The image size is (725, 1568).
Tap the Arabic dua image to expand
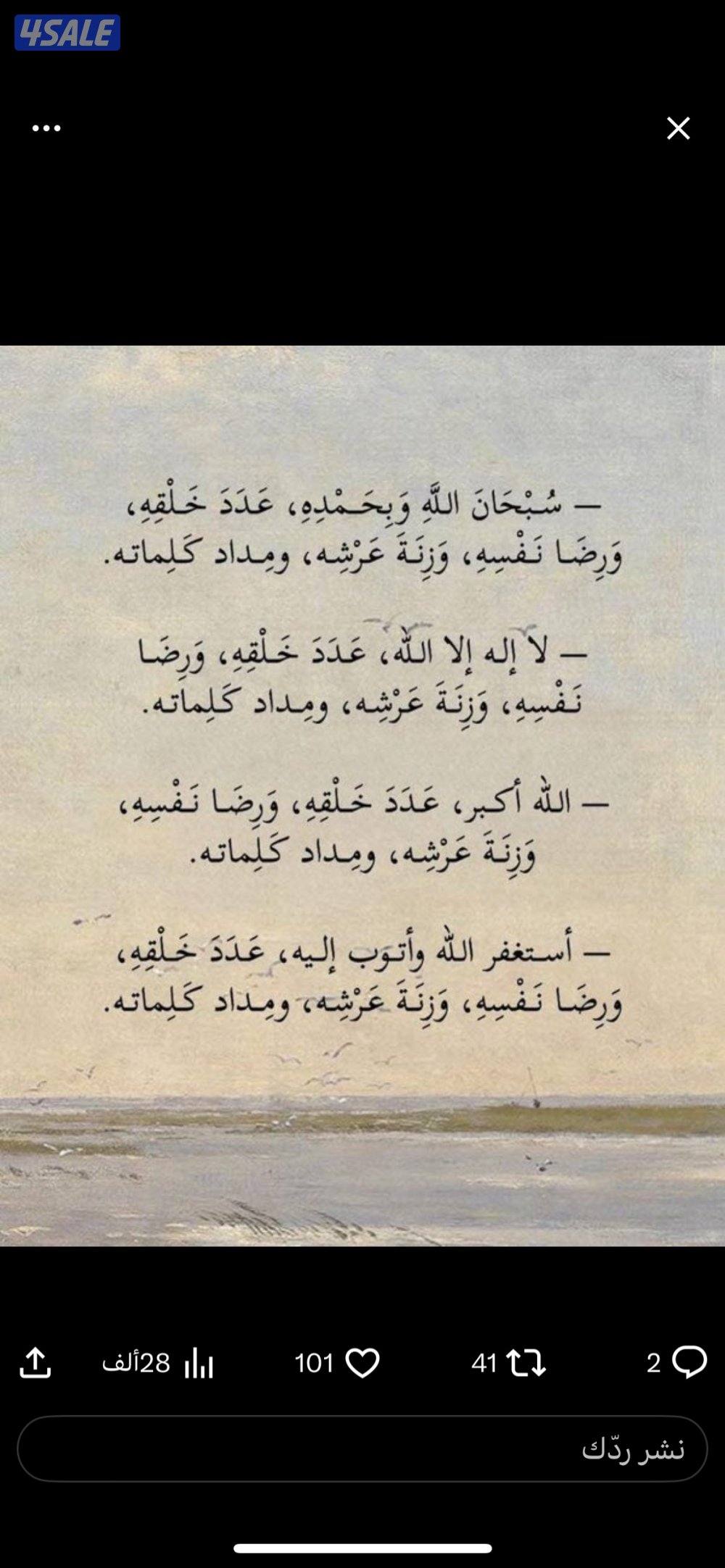(x=362, y=761)
